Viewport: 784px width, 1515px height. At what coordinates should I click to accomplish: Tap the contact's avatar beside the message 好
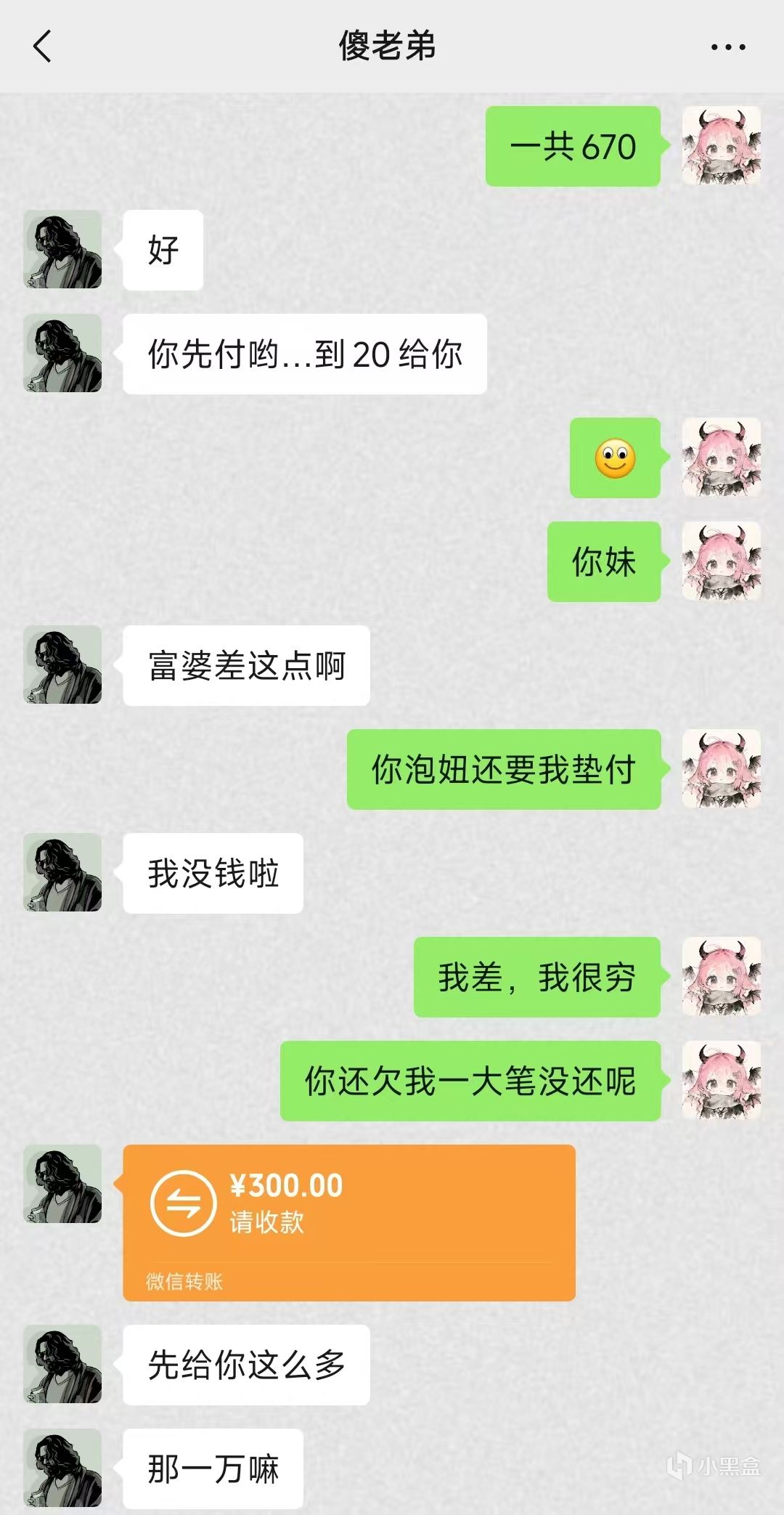[62, 250]
